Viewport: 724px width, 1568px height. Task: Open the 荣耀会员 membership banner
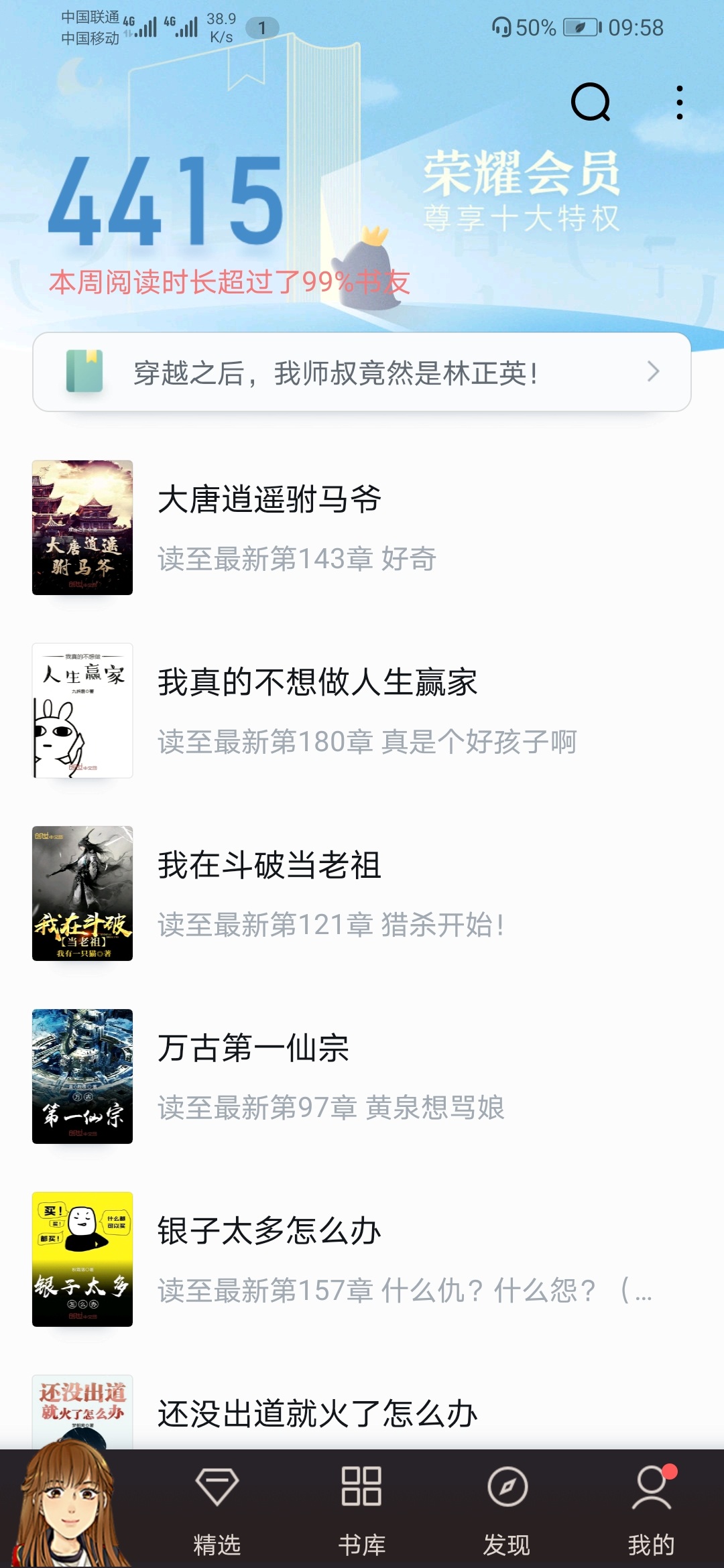(522, 191)
